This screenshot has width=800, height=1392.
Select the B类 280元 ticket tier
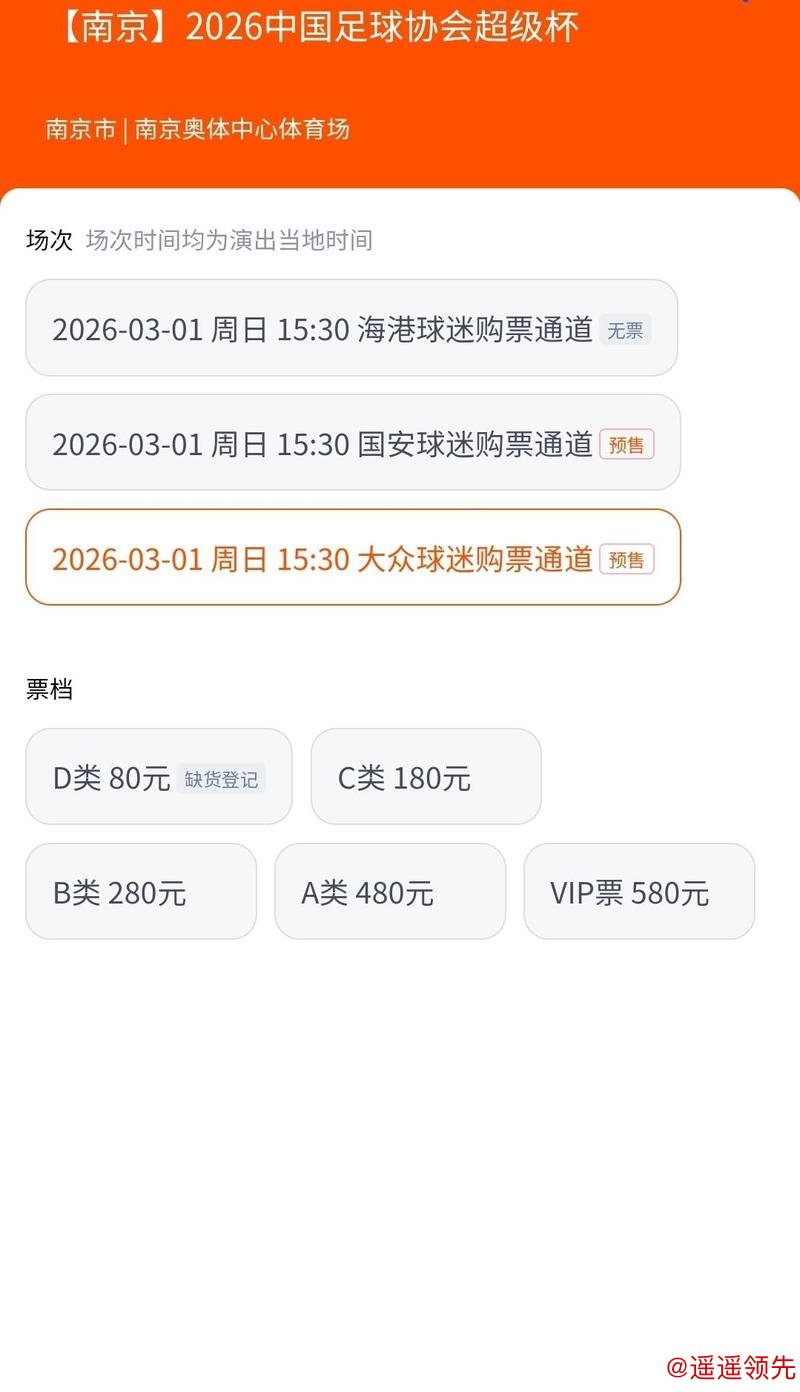click(x=140, y=891)
